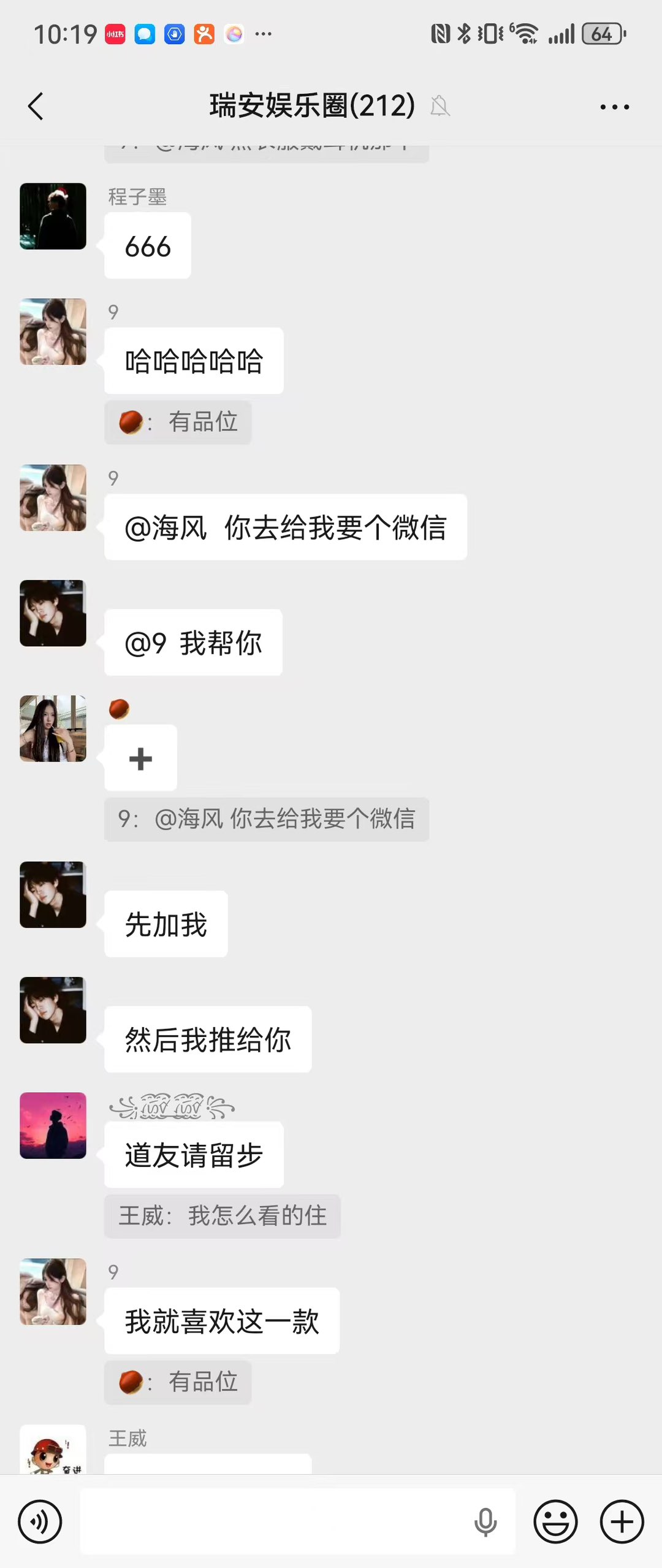Image resolution: width=662 pixels, height=1568 pixels.
Task: Tap the avatar next to the + message
Action: [53, 729]
